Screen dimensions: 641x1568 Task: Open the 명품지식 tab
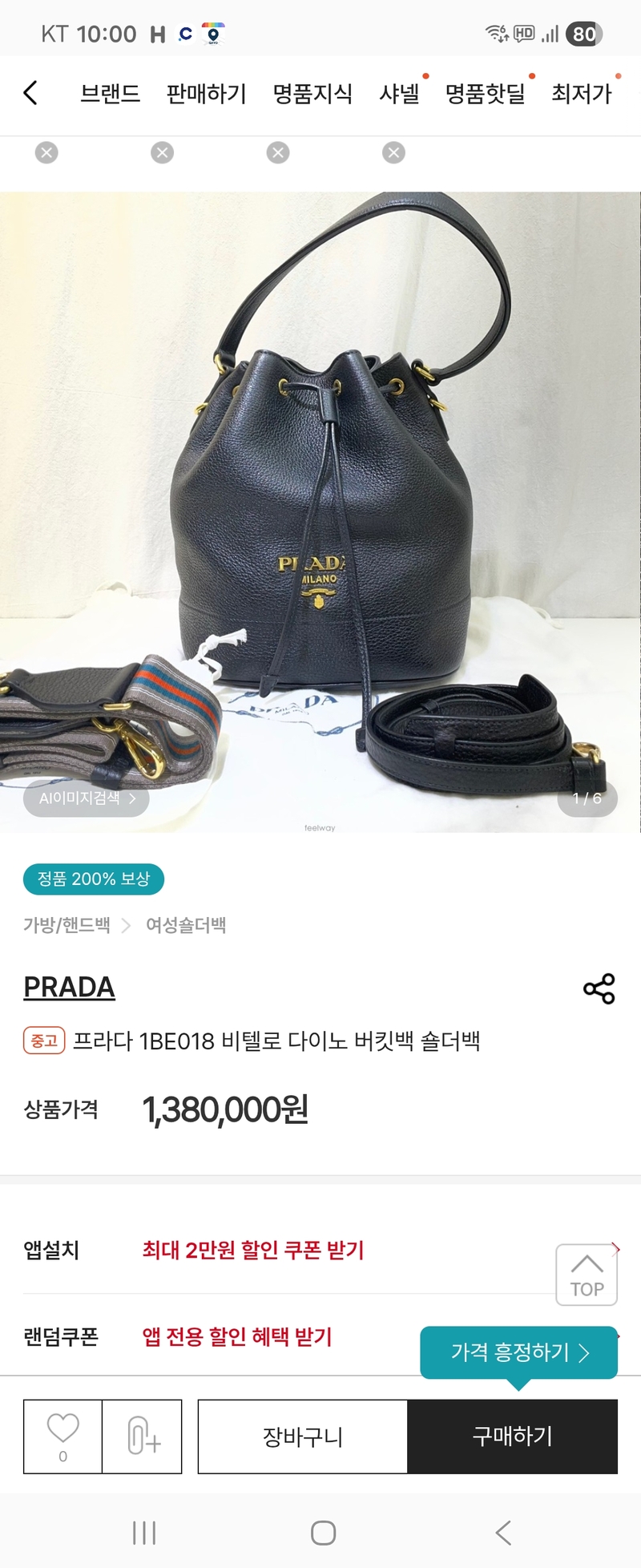312,94
